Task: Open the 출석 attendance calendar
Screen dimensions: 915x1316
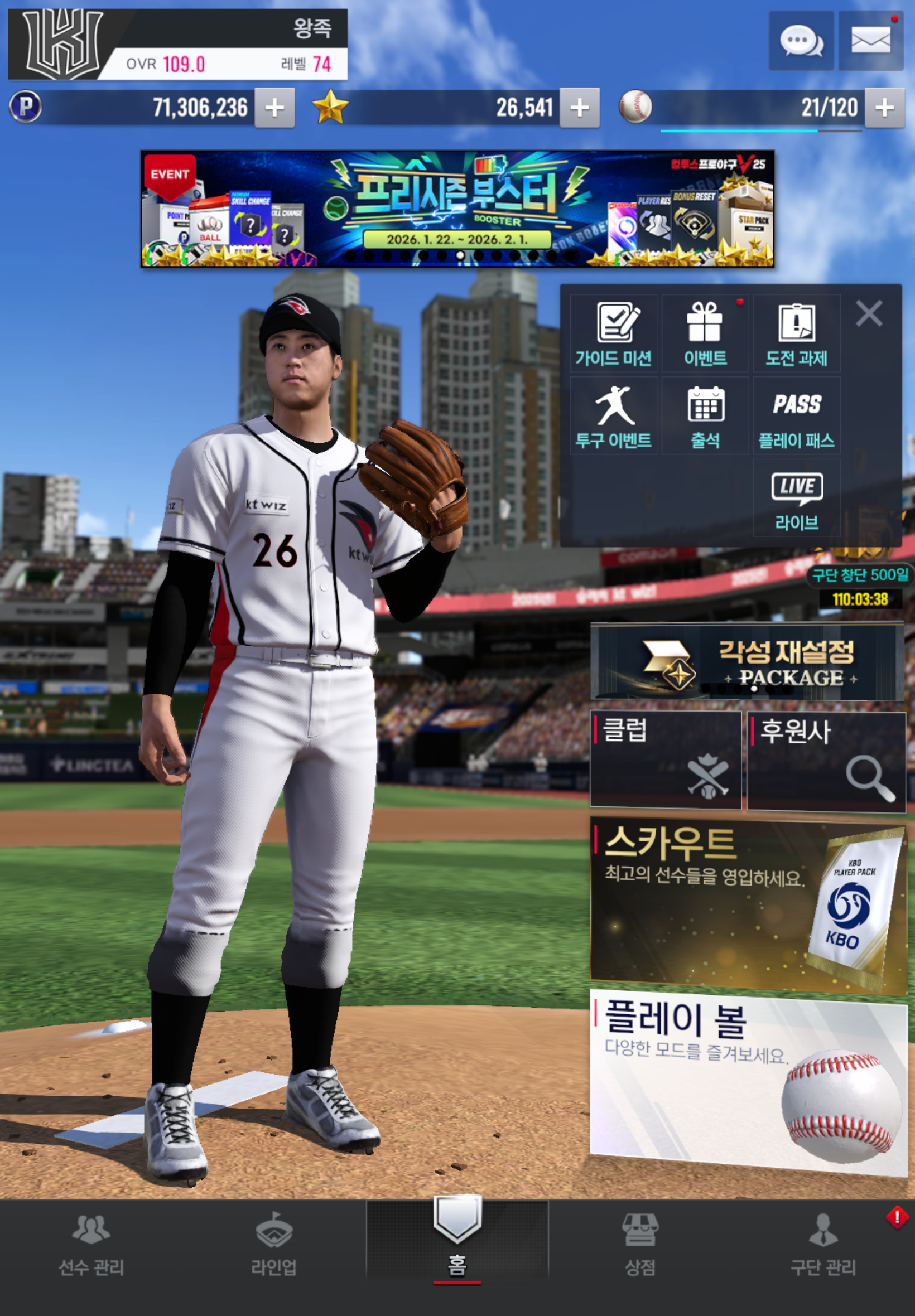Action: [705, 416]
